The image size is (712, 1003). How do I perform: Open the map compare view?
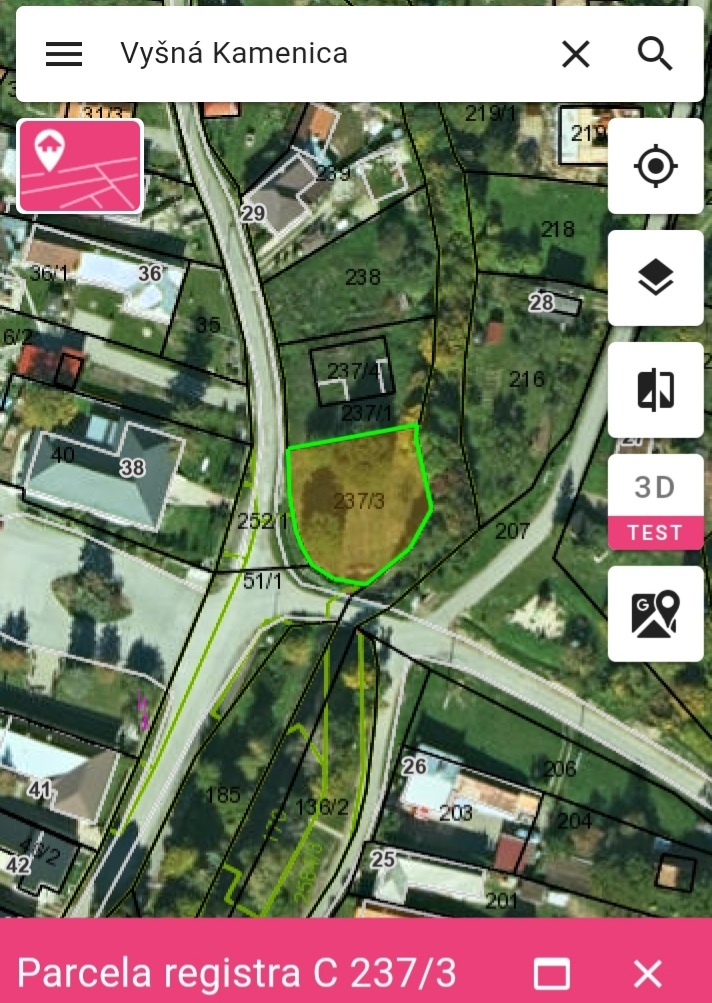(x=655, y=390)
